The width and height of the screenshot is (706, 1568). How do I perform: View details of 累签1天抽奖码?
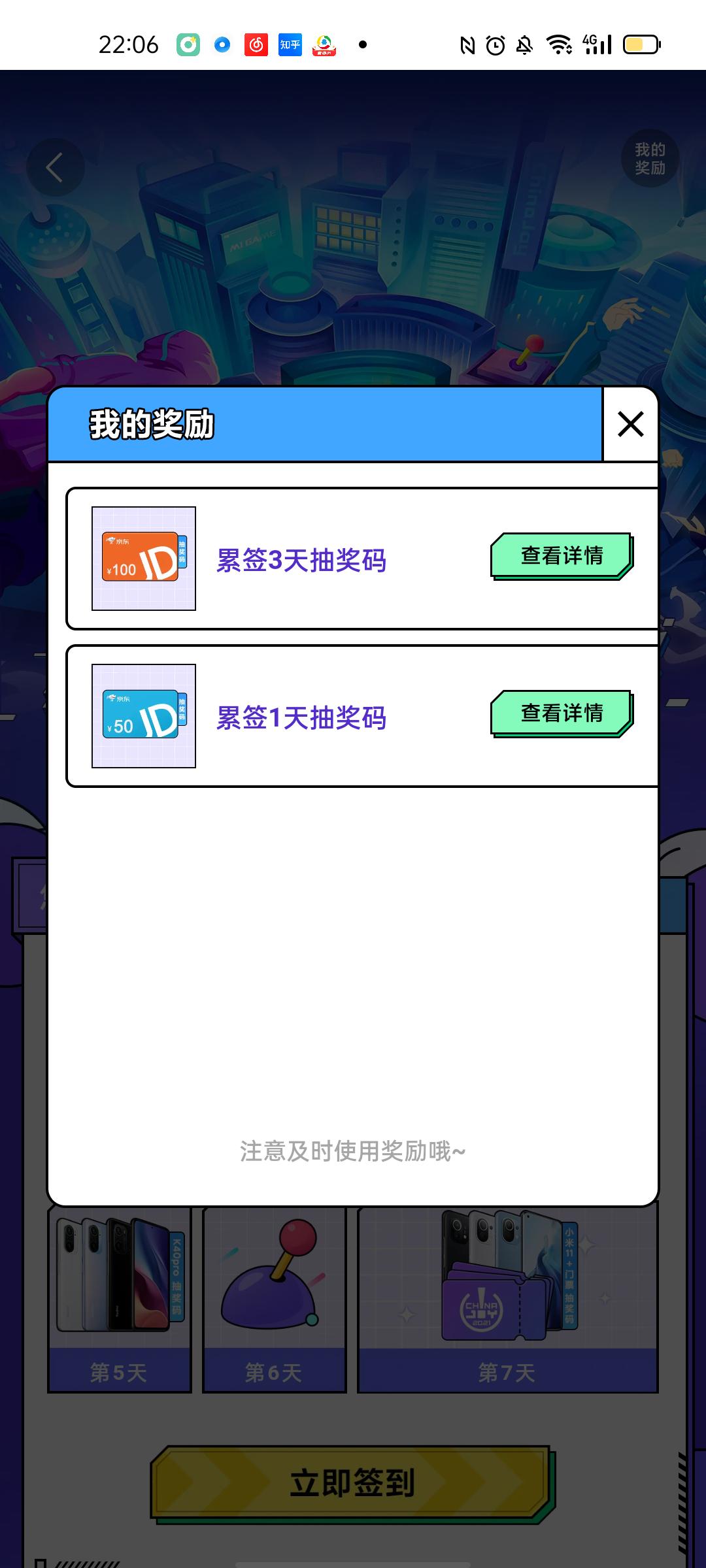(562, 713)
